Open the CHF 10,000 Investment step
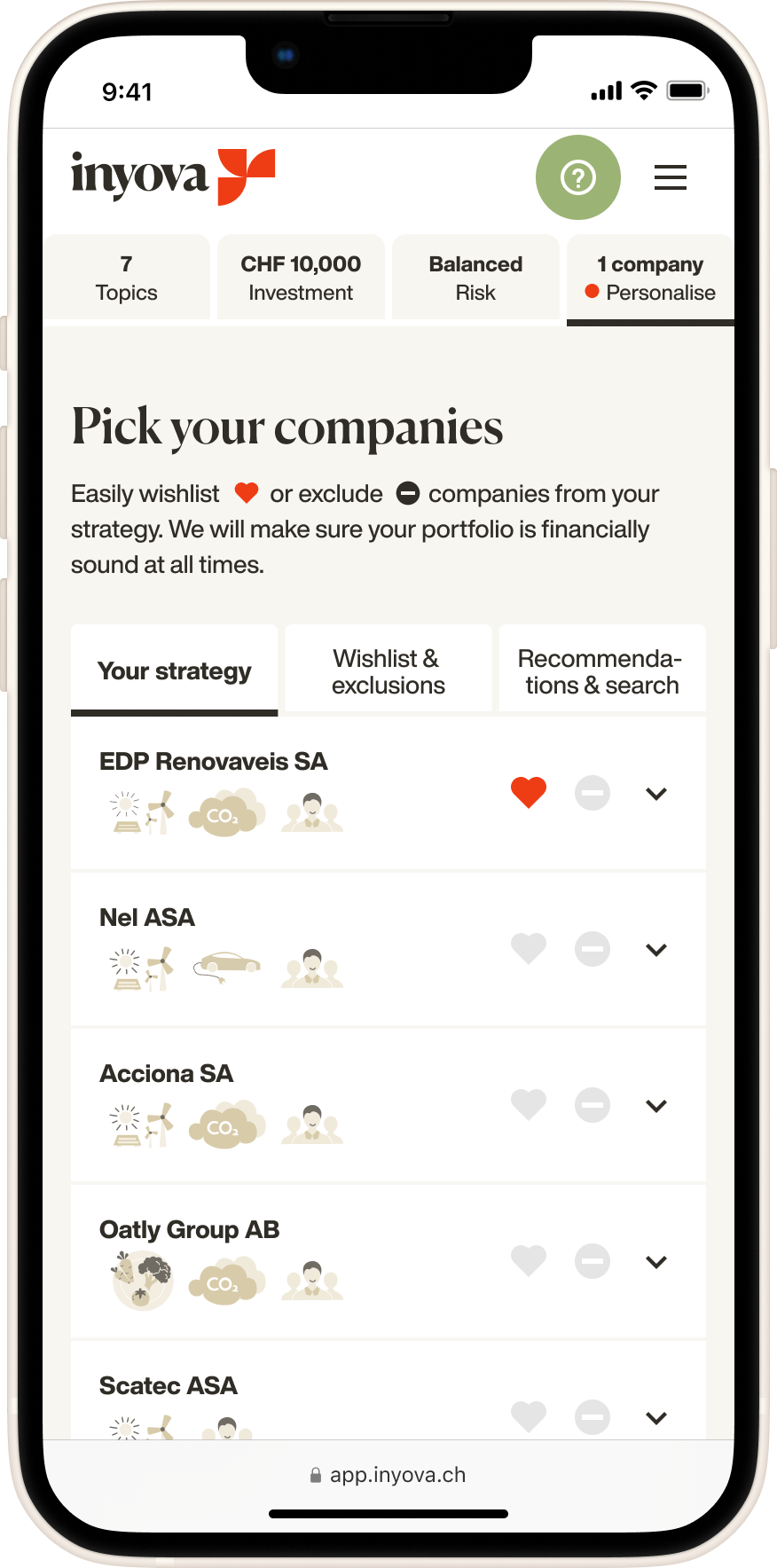 [301, 278]
